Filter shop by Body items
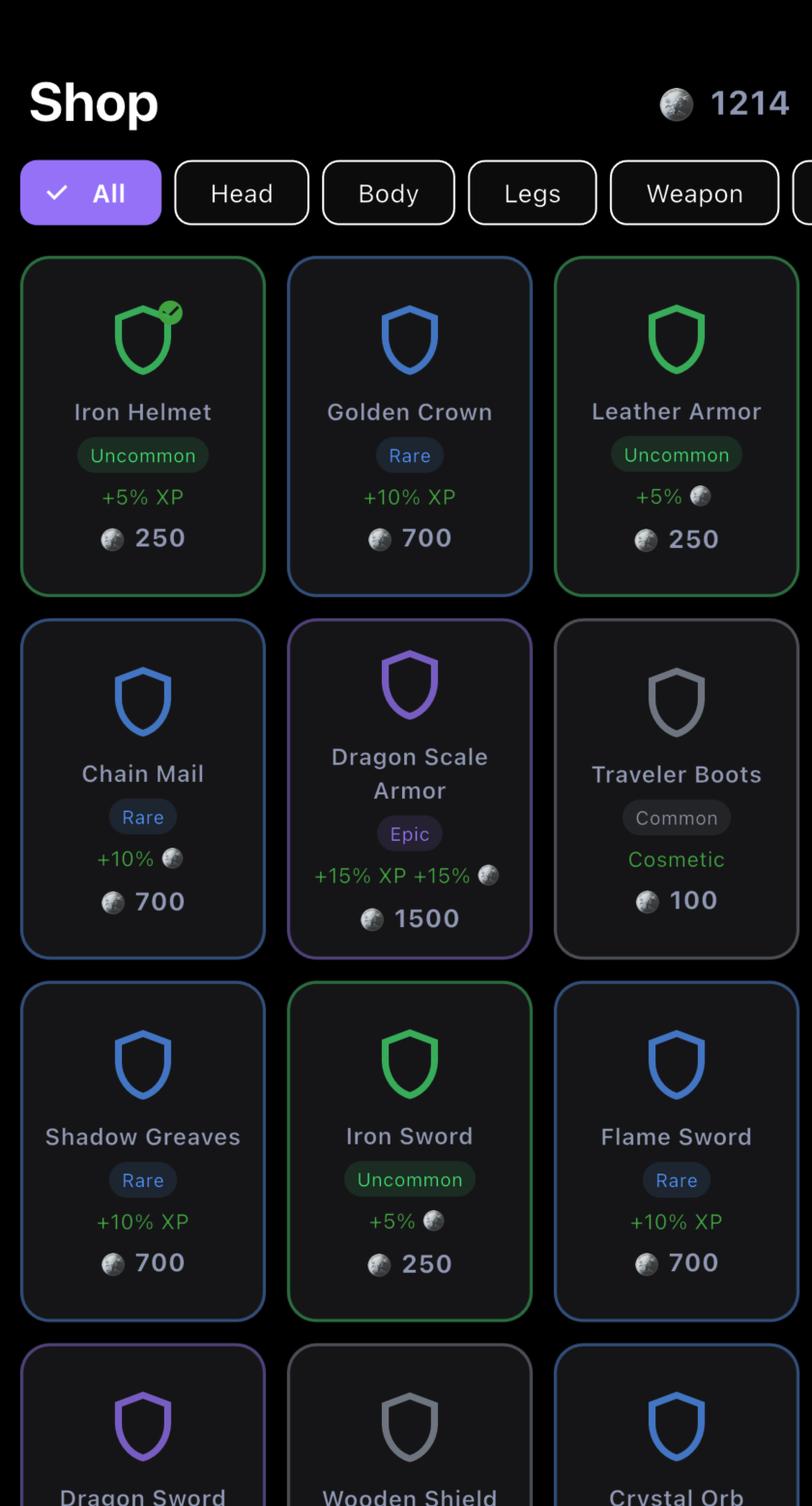Screen dimensions: 812x1506 tap(388, 192)
